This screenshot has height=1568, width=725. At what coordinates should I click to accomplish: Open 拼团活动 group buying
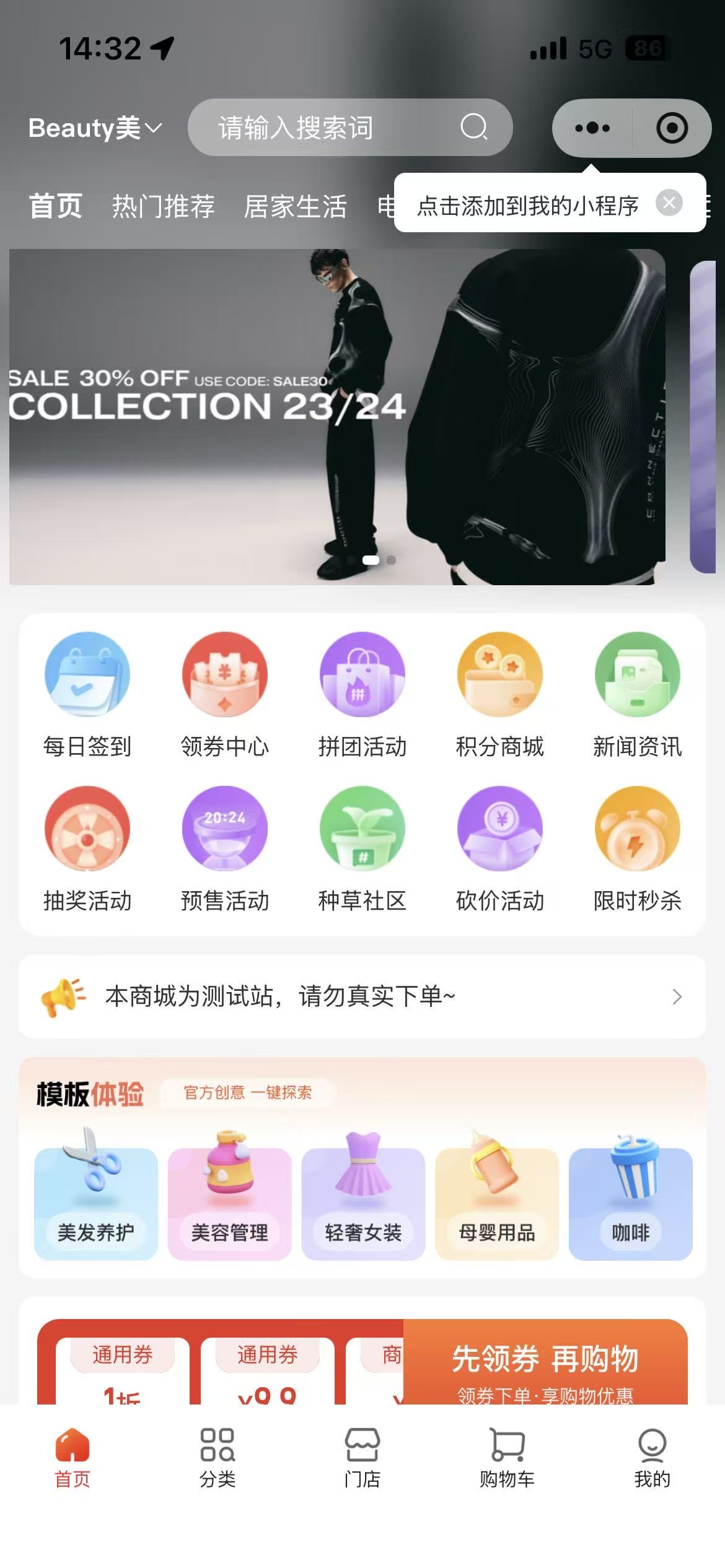(362, 694)
